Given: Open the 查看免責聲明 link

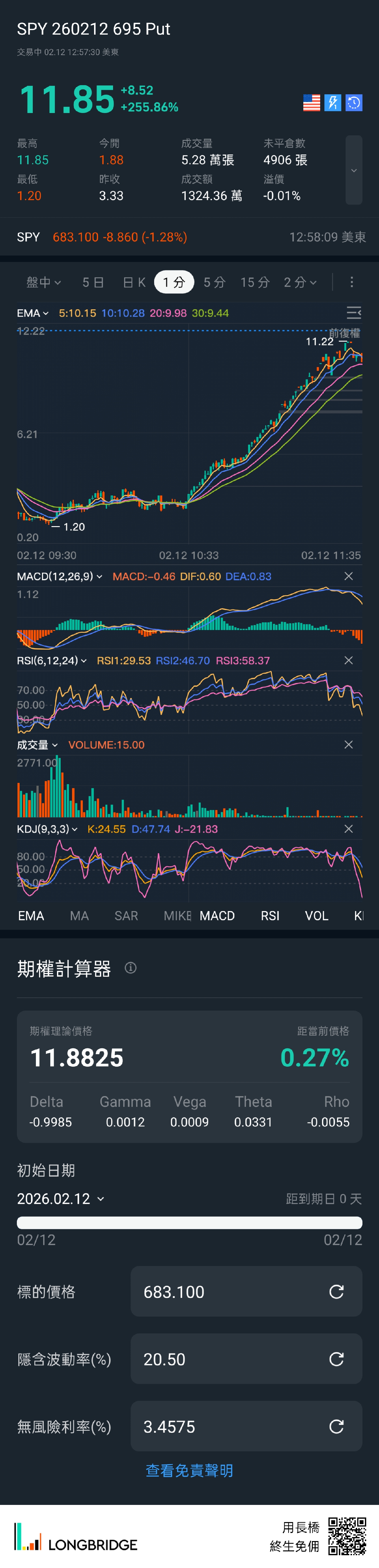Looking at the screenshot, I should (189, 1471).
